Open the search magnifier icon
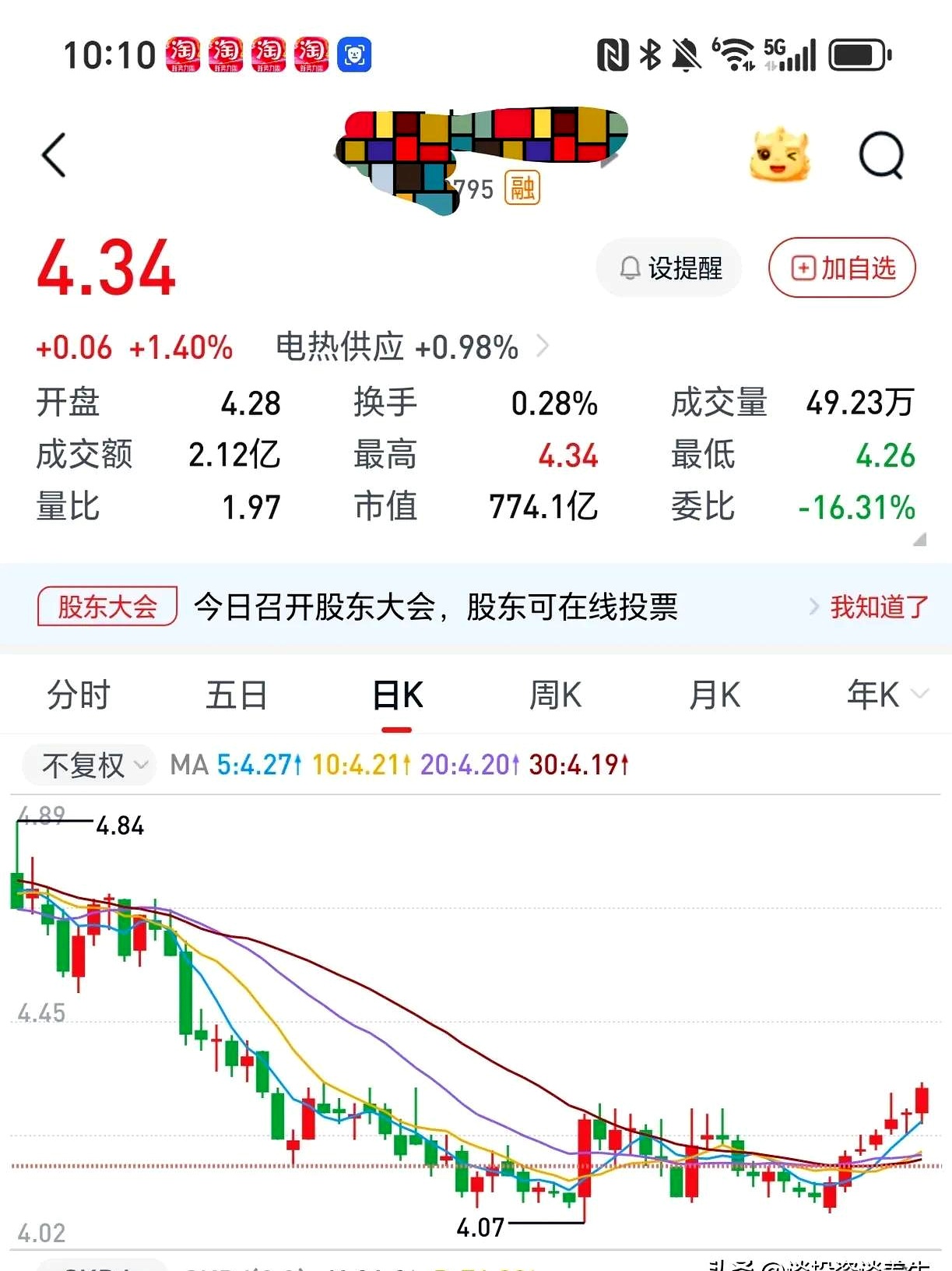 [x=880, y=155]
